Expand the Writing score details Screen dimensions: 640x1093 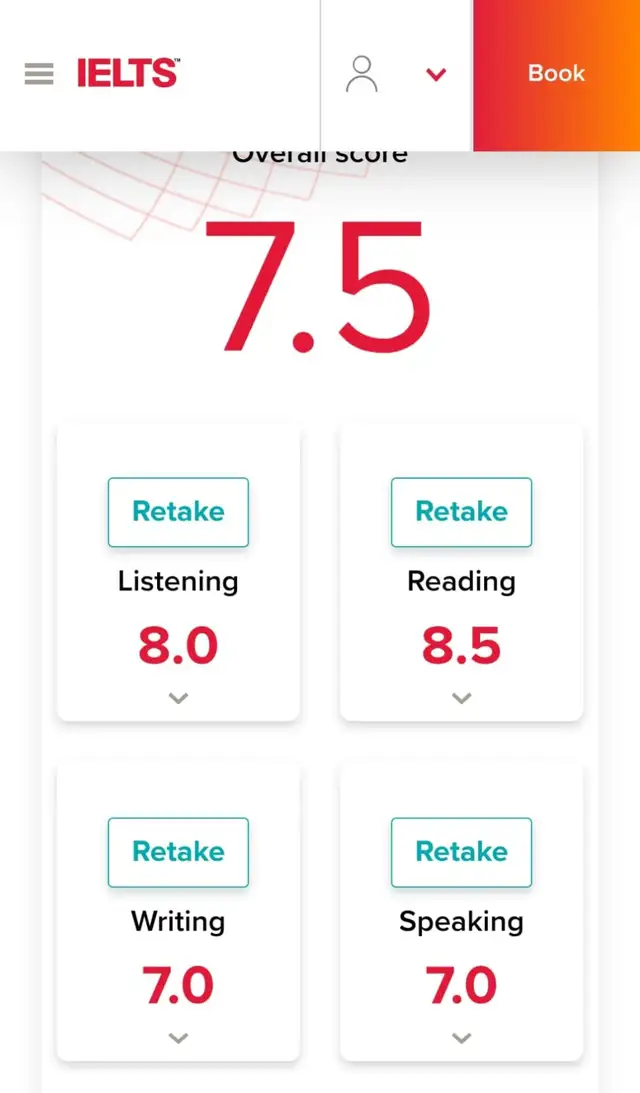tap(178, 1039)
